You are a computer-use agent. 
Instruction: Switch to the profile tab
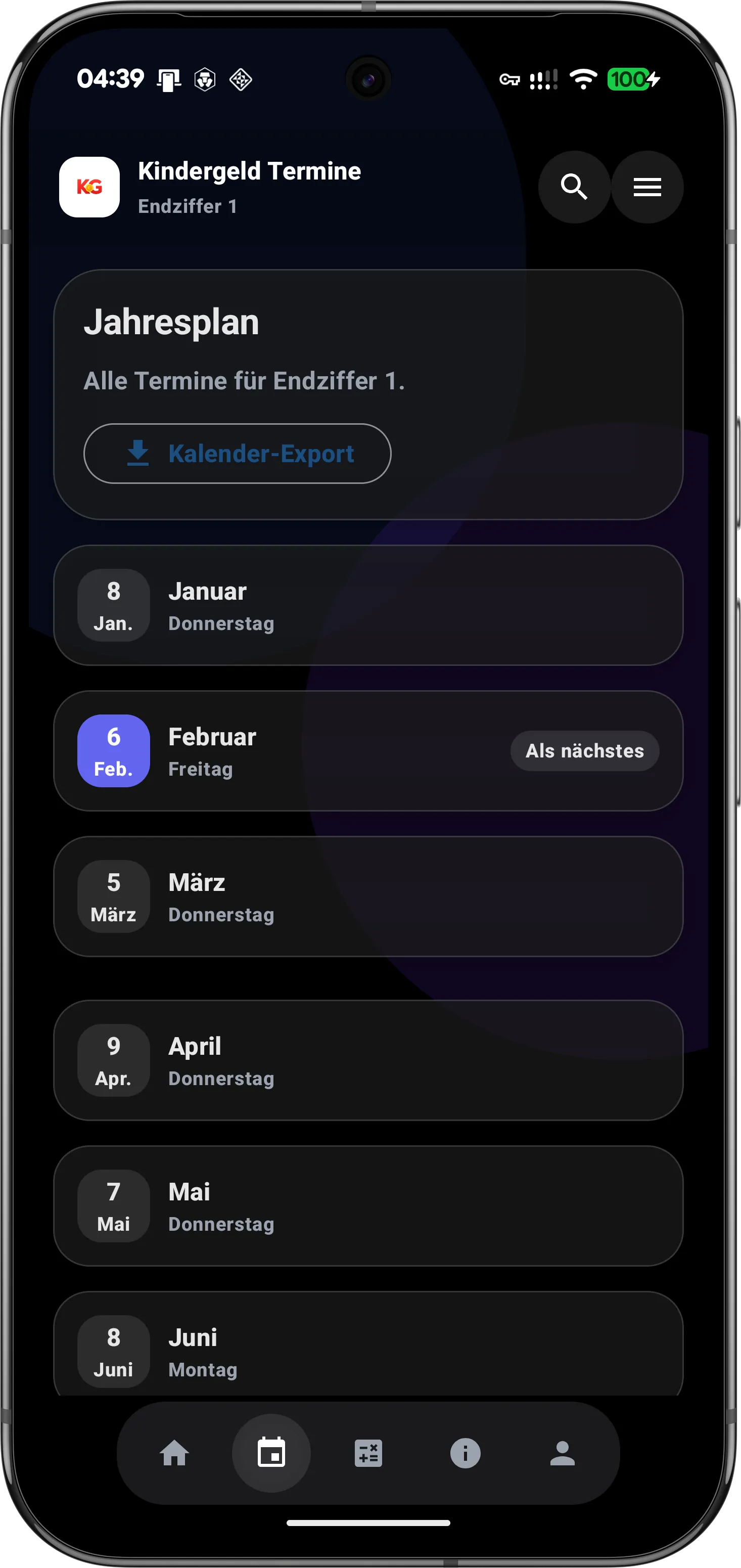[562, 1454]
